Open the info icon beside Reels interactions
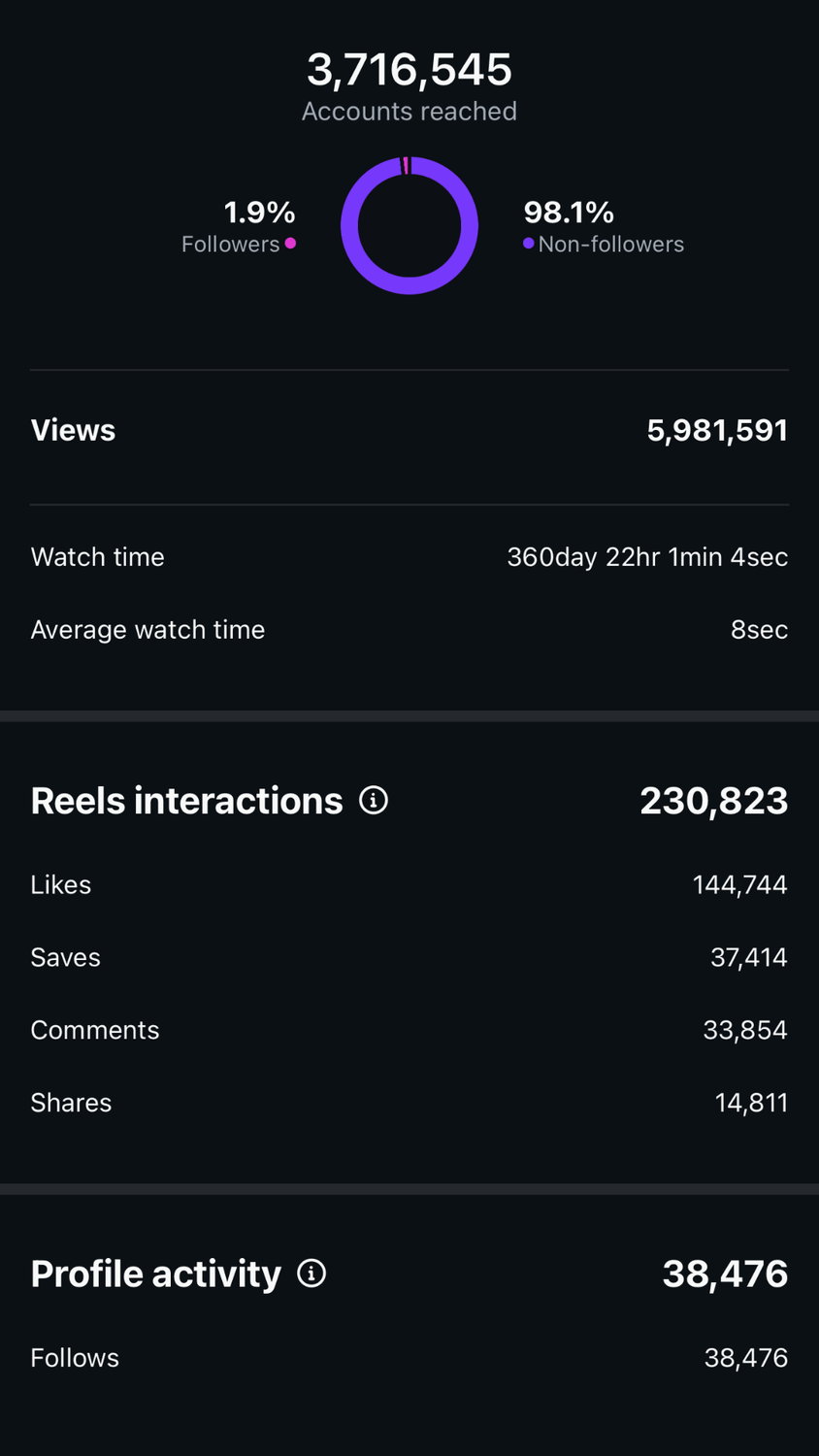Viewport: 819px width, 1456px height. point(374,801)
